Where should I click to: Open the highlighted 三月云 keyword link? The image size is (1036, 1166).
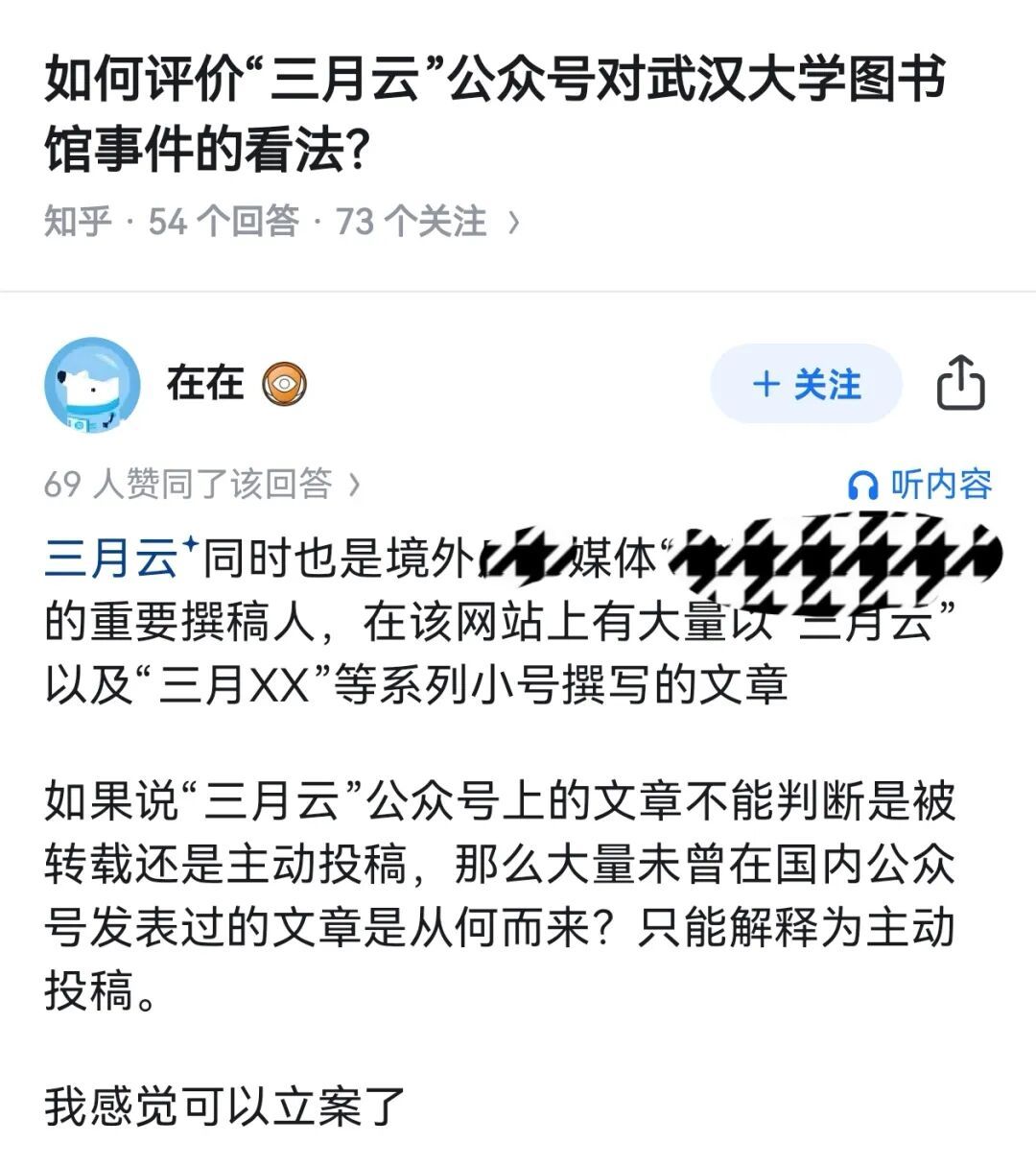111,558
